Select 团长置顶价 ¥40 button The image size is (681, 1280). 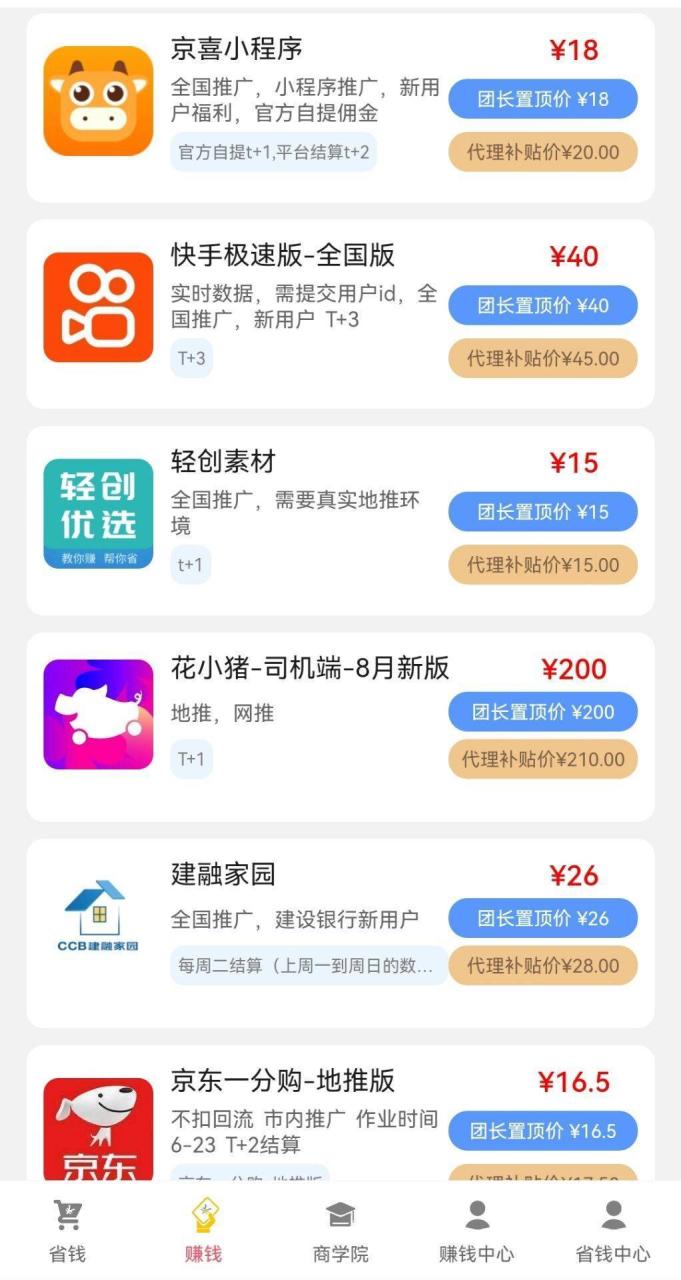[x=542, y=305]
